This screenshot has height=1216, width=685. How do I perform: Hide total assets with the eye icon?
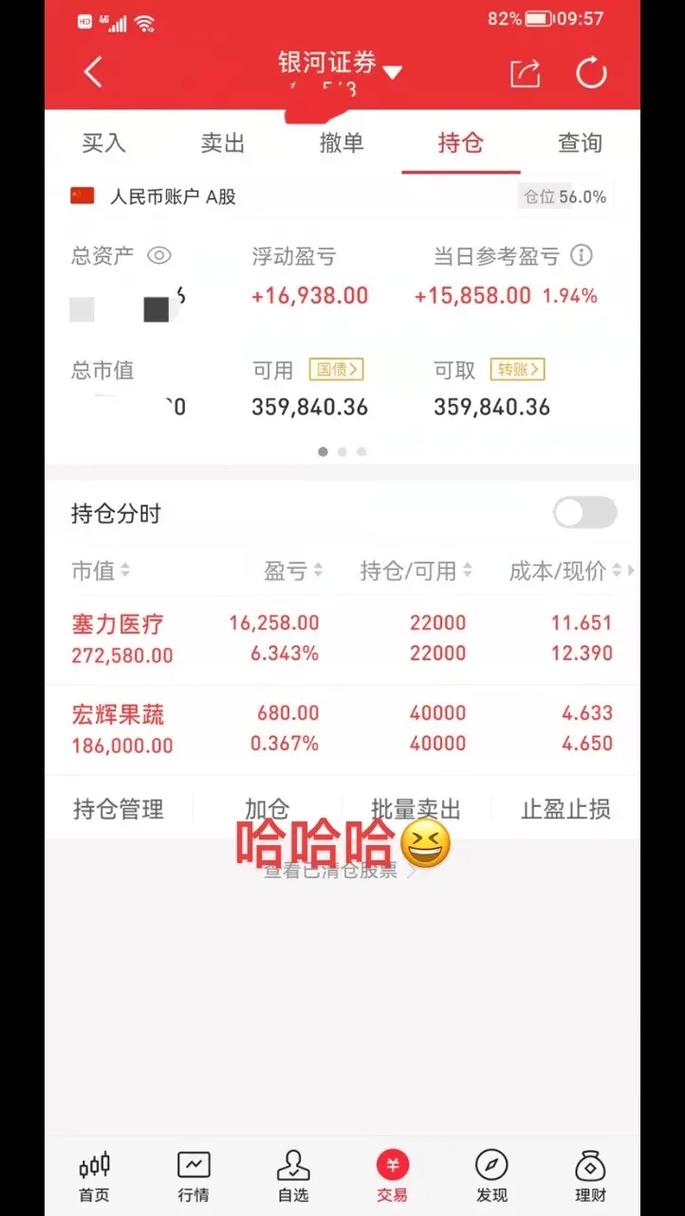[159, 256]
